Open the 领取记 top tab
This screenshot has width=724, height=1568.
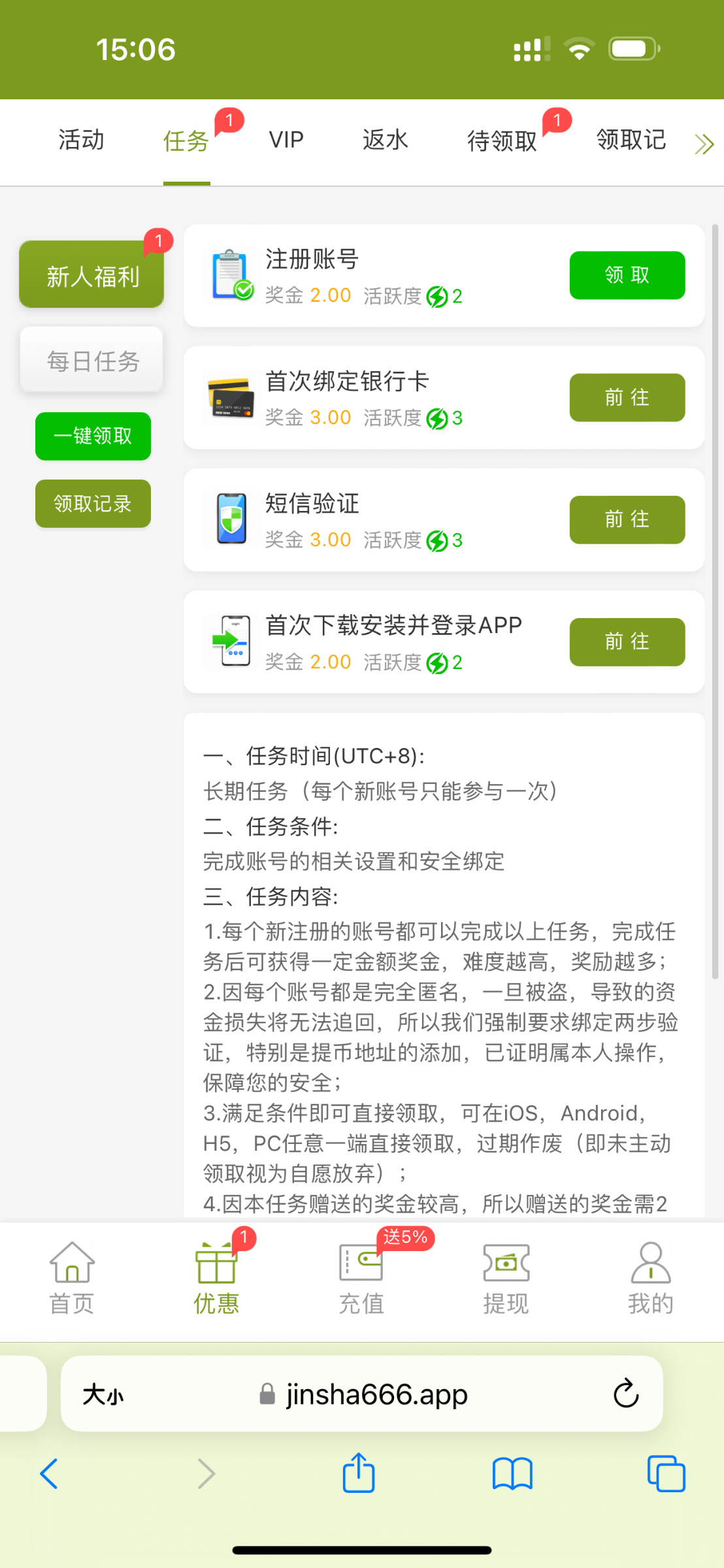pyautogui.click(x=631, y=140)
